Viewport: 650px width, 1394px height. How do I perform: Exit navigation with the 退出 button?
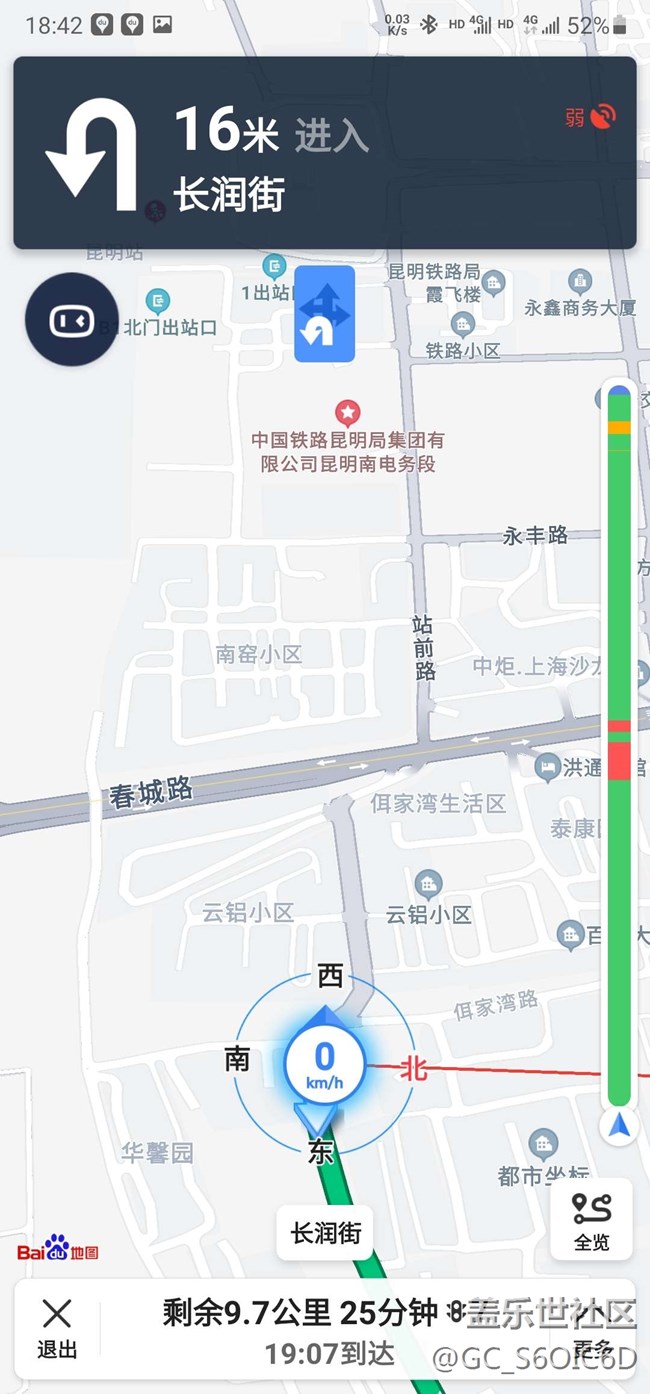tap(57, 1326)
